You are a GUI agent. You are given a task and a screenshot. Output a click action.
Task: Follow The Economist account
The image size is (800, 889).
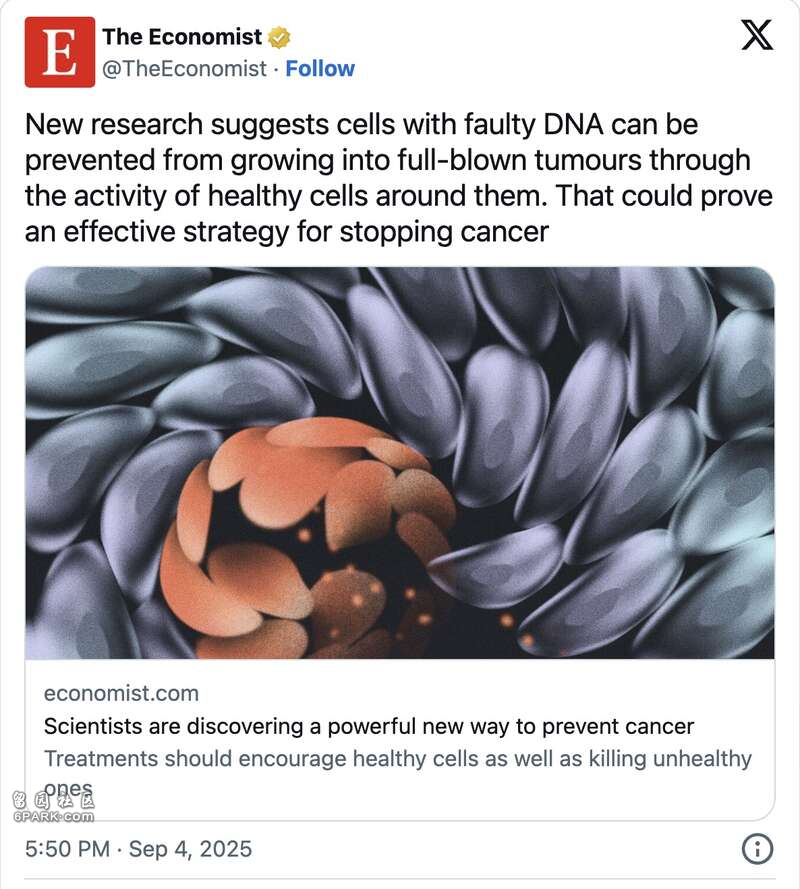click(x=320, y=69)
